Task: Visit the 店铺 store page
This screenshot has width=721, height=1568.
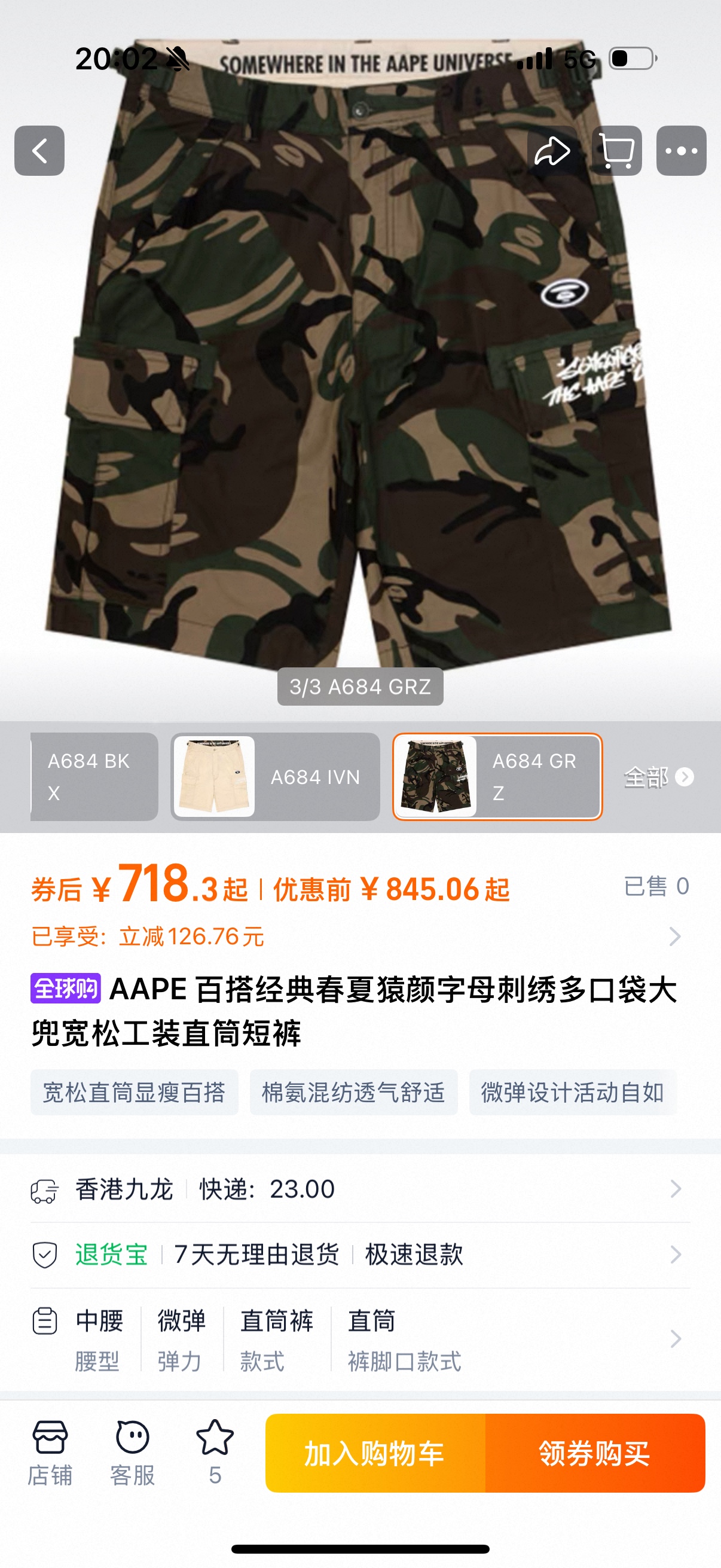Action: coord(50,1453)
